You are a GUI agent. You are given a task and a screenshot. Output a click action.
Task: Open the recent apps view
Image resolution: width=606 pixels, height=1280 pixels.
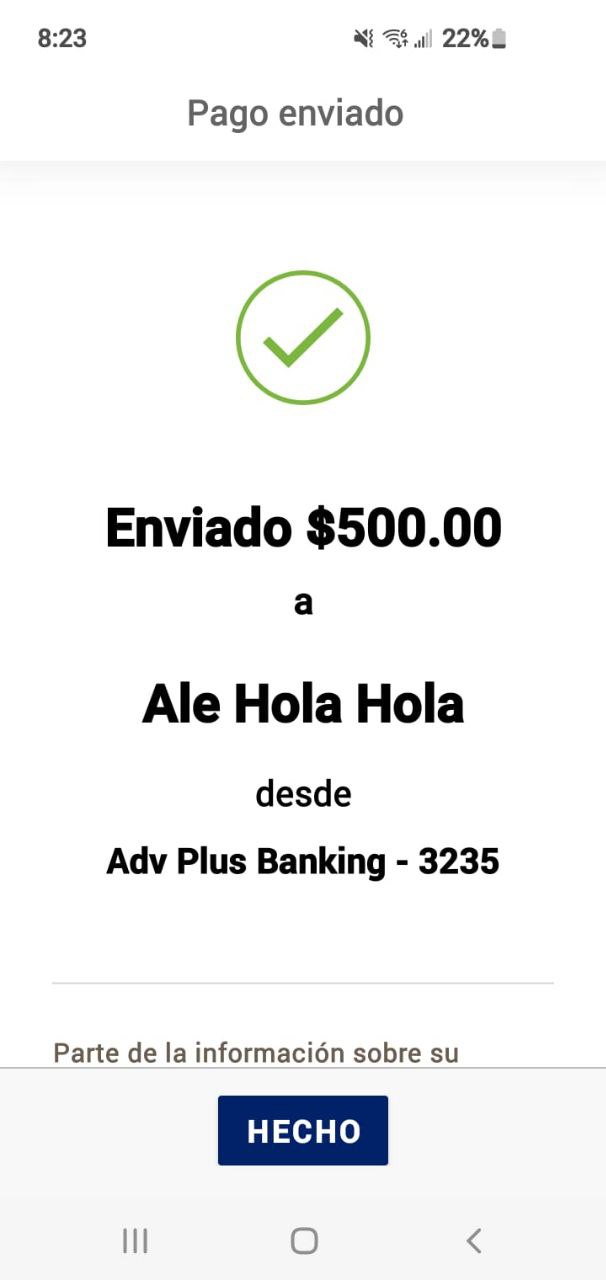tap(135, 1241)
